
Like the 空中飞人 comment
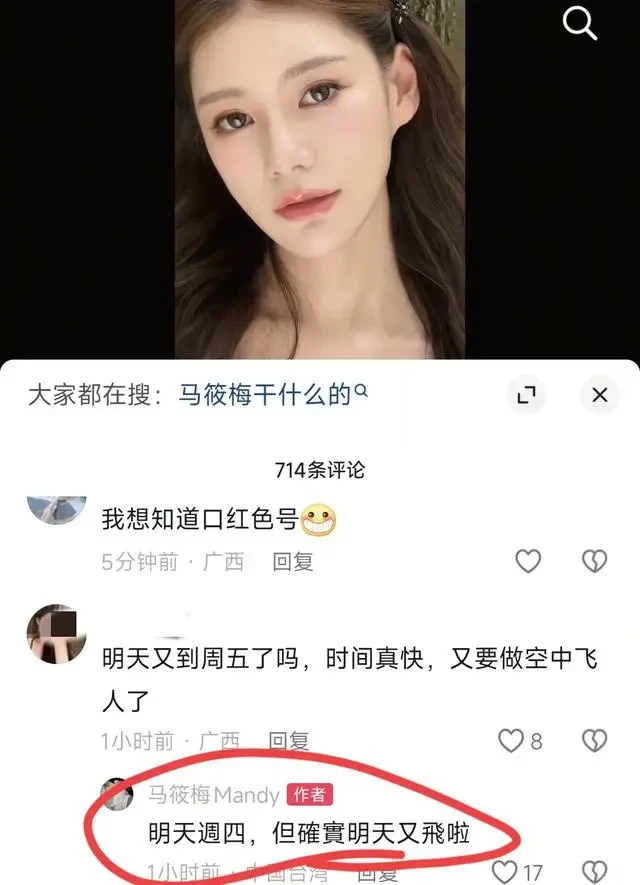coord(512,741)
